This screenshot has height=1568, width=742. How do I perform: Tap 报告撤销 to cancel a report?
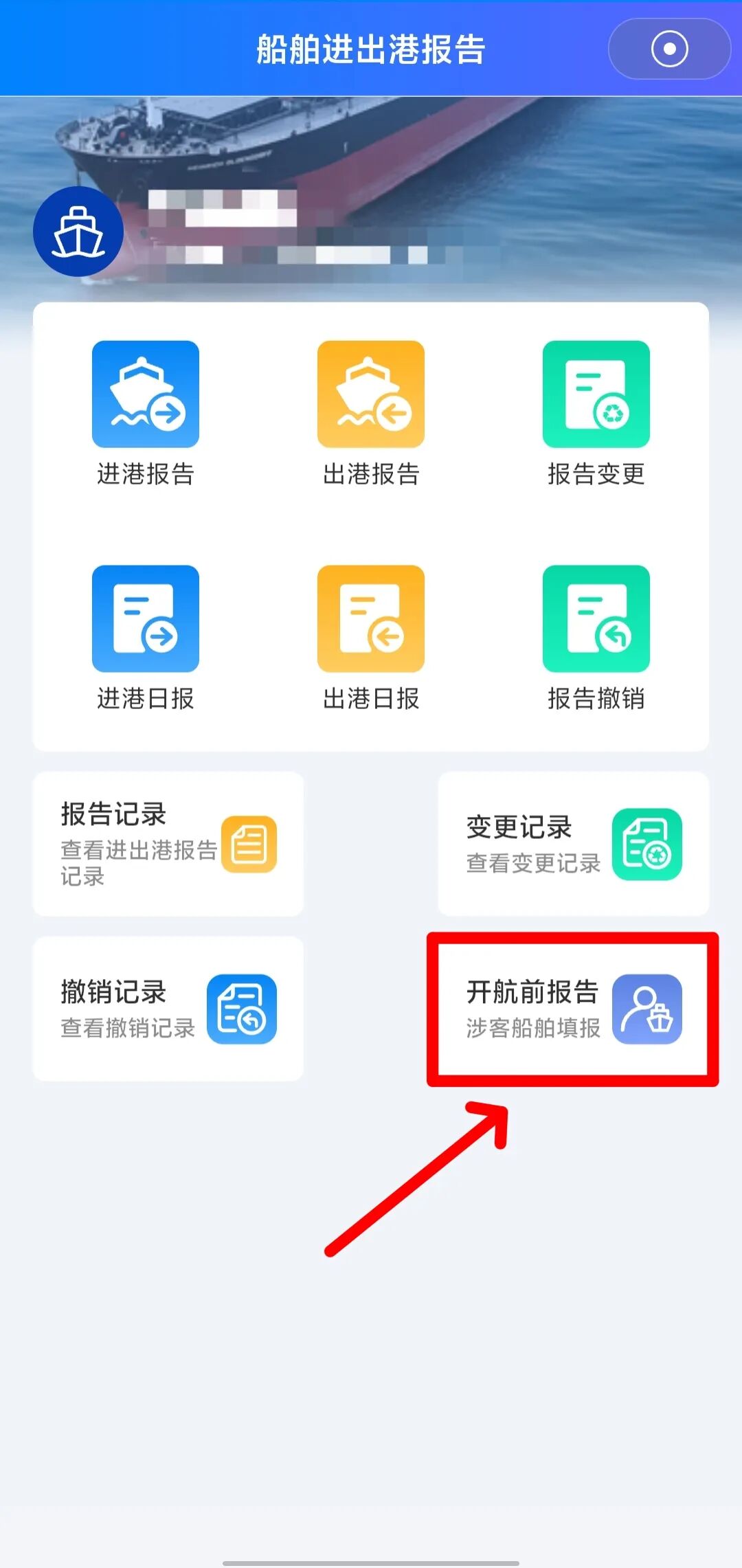pos(596,639)
